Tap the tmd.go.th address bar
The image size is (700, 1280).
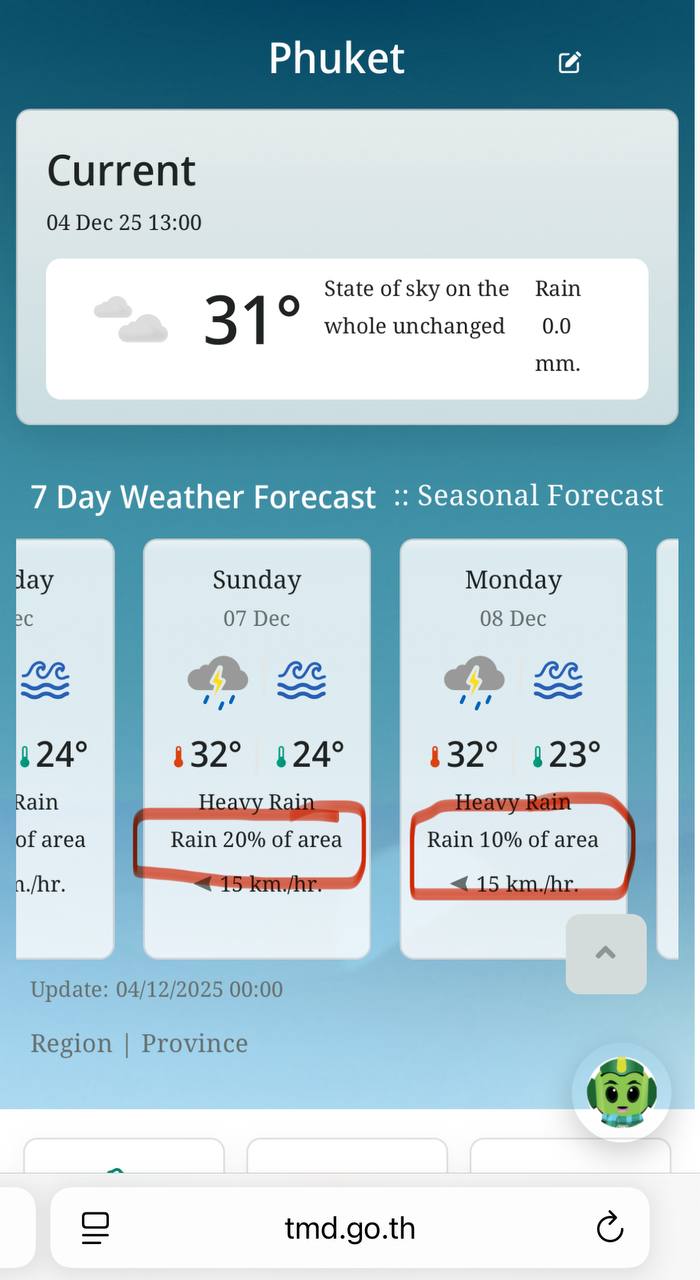pyautogui.click(x=350, y=1227)
